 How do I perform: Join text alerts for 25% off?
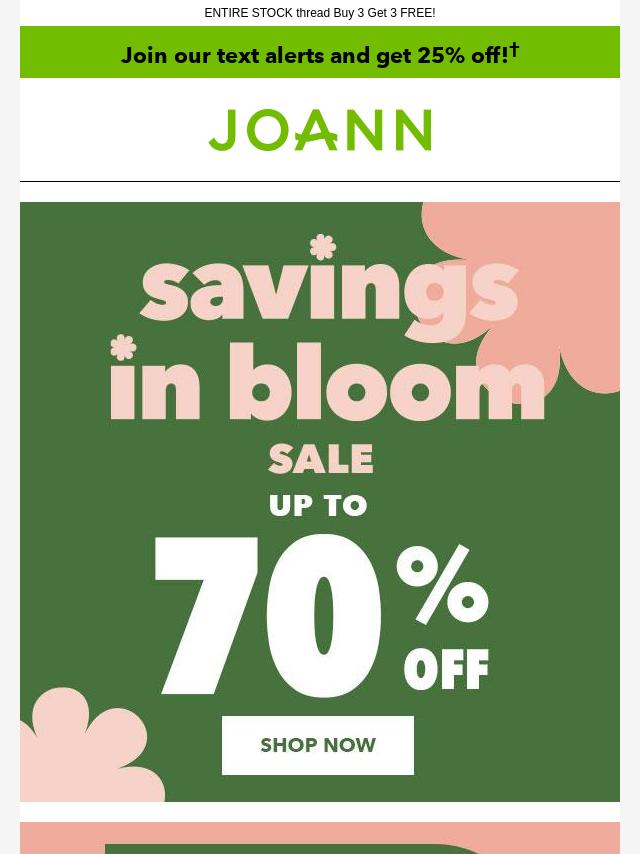[320, 54]
